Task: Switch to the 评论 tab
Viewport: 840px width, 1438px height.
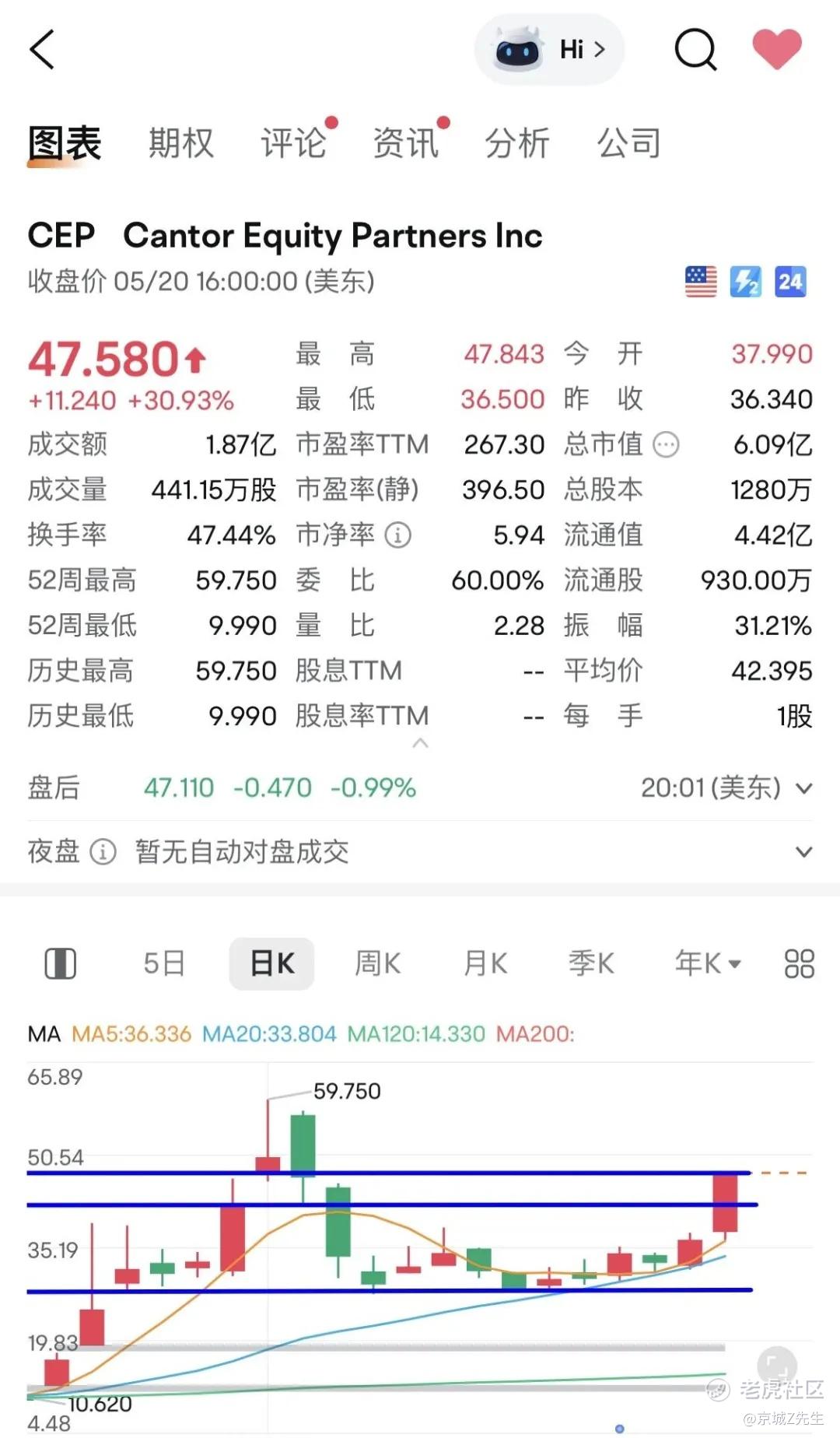Action: (x=293, y=143)
